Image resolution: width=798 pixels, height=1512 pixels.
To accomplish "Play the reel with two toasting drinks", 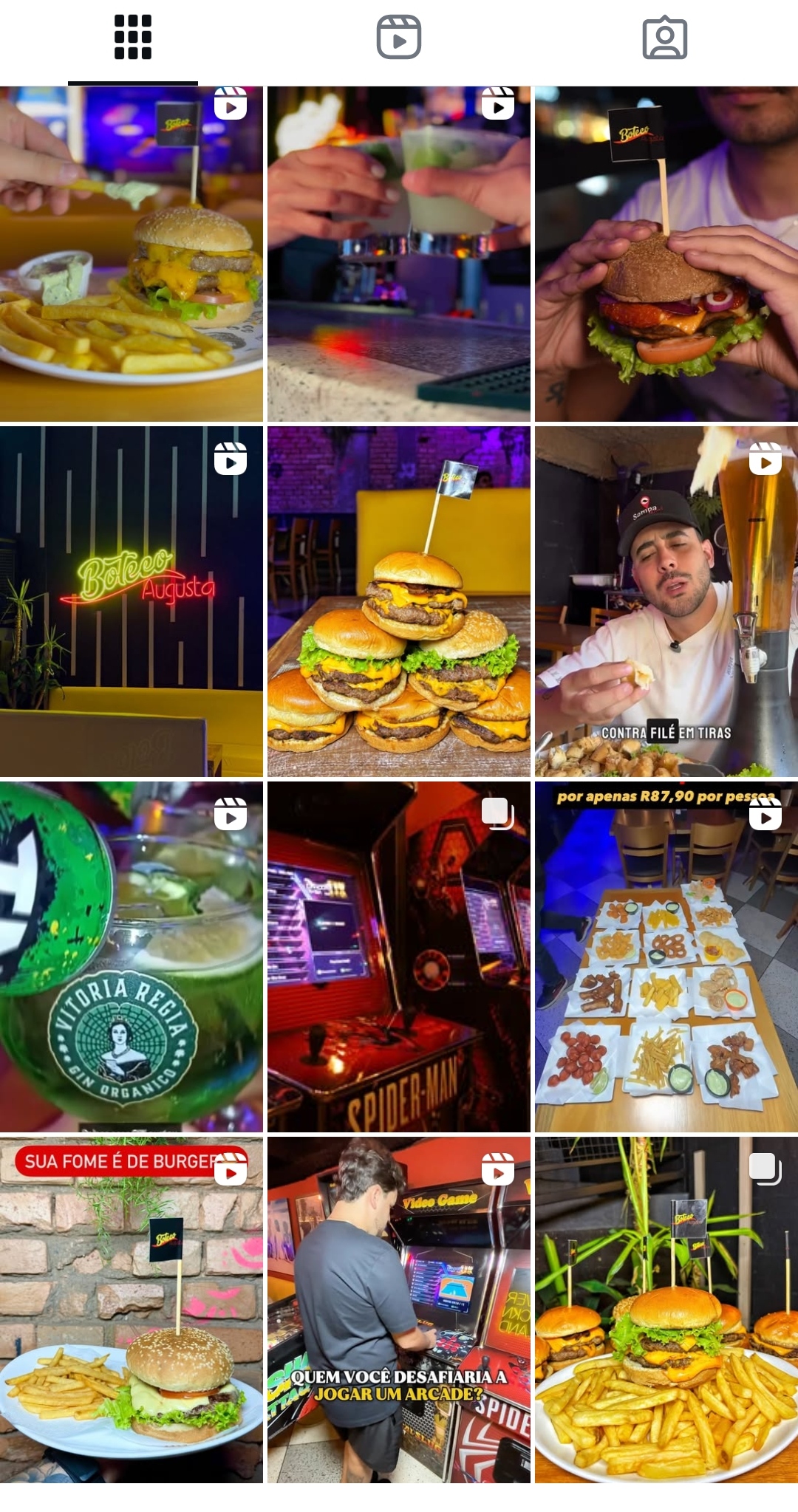I will (x=399, y=254).
